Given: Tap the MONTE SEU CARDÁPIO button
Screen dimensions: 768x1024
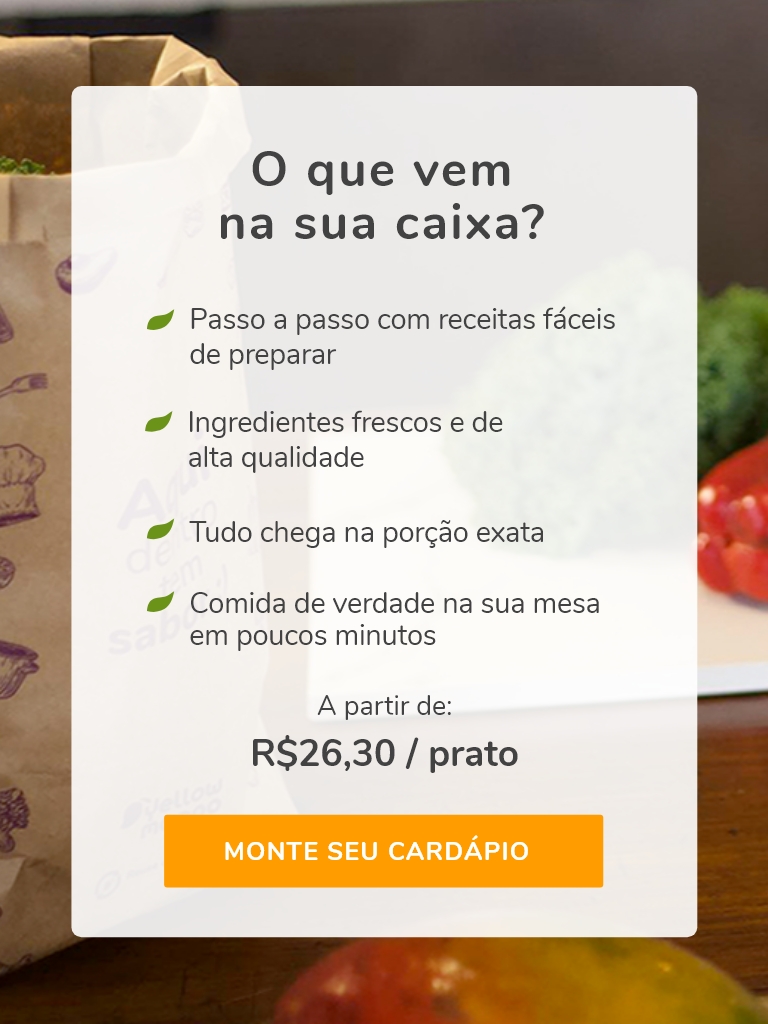Looking at the screenshot, I should [x=383, y=851].
